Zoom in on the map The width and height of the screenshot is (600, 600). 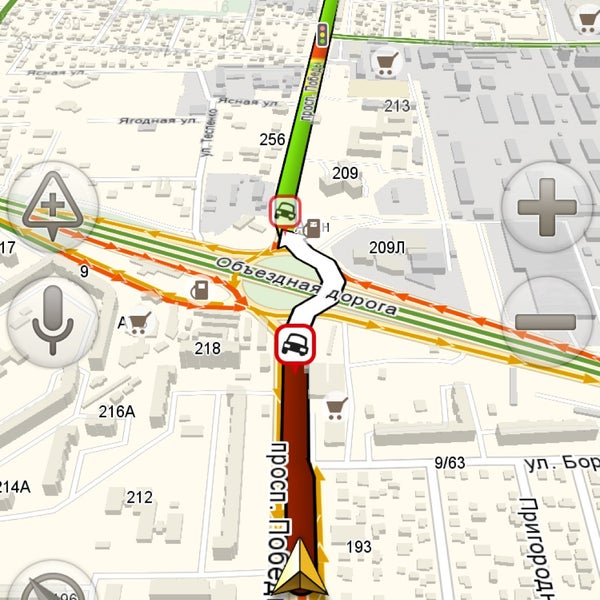click(x=546, y=209)
